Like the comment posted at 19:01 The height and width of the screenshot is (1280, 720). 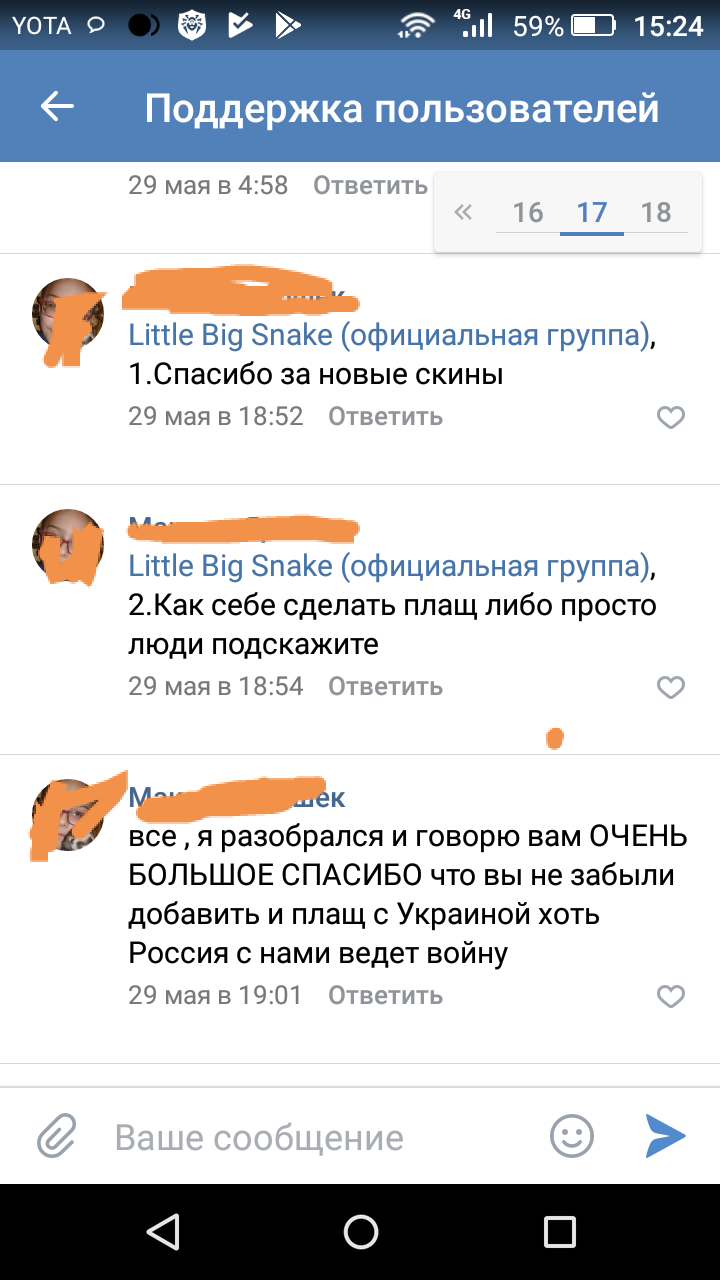point(670,996)
